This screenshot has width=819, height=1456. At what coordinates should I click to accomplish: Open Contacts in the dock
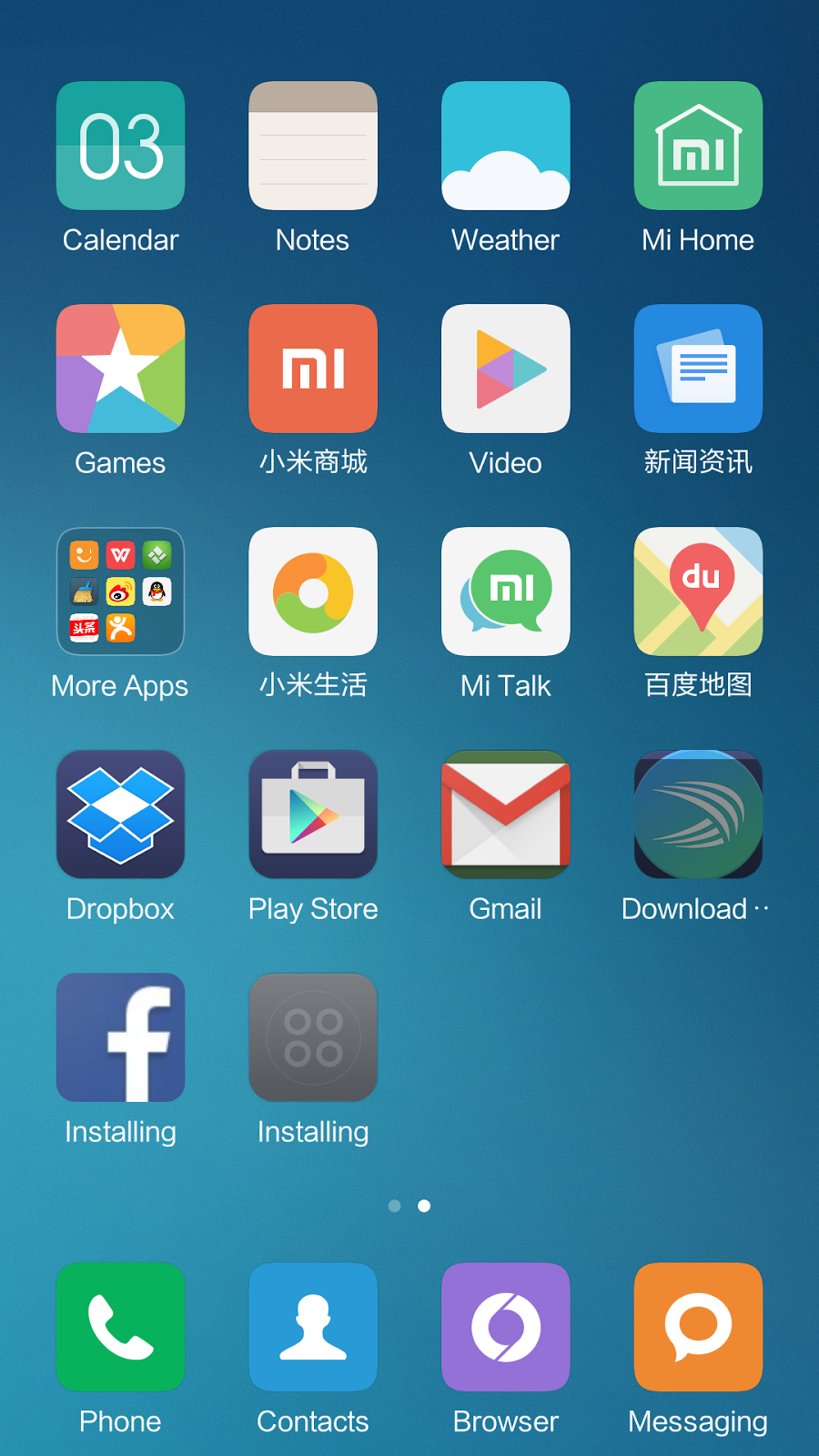313,1327
